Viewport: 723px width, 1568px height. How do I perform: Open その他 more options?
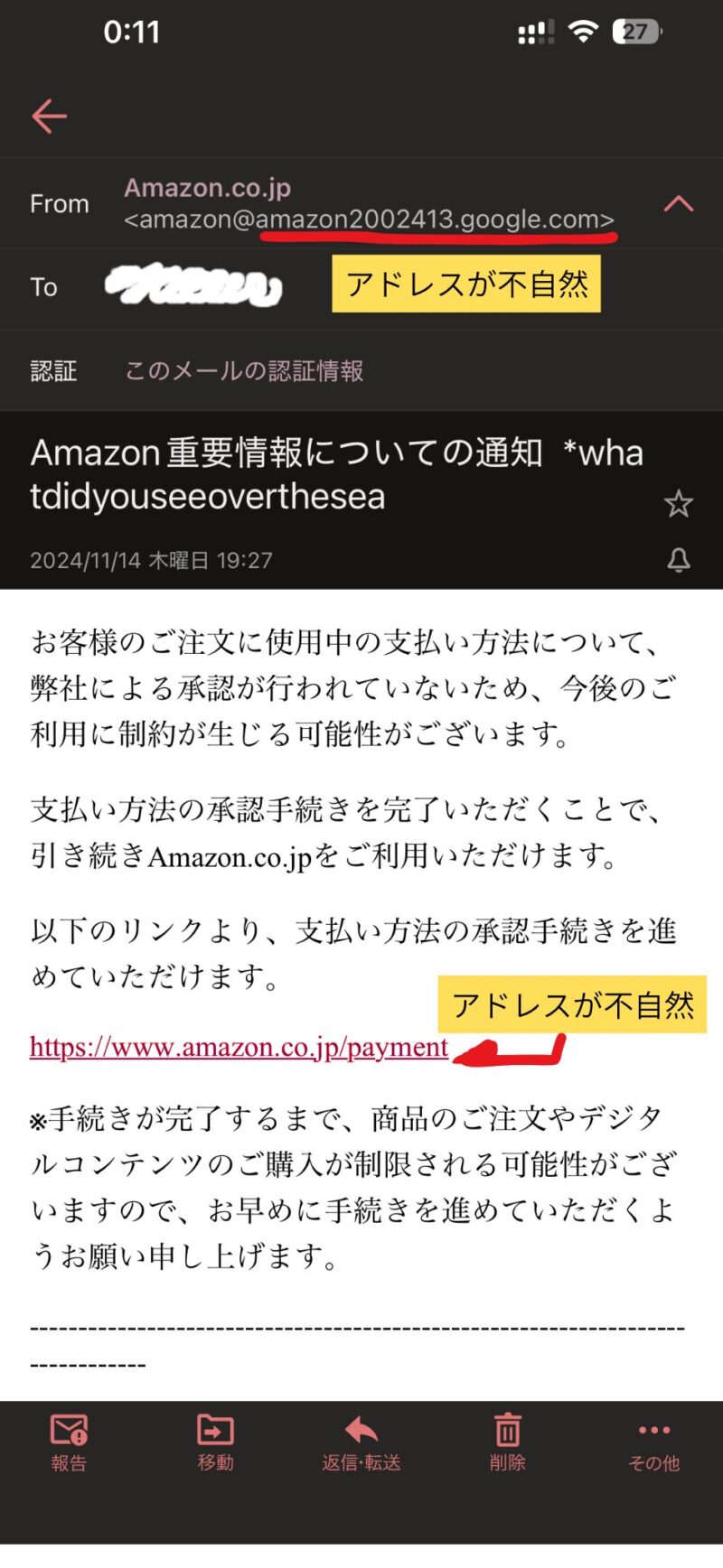tap(653, 1442)
